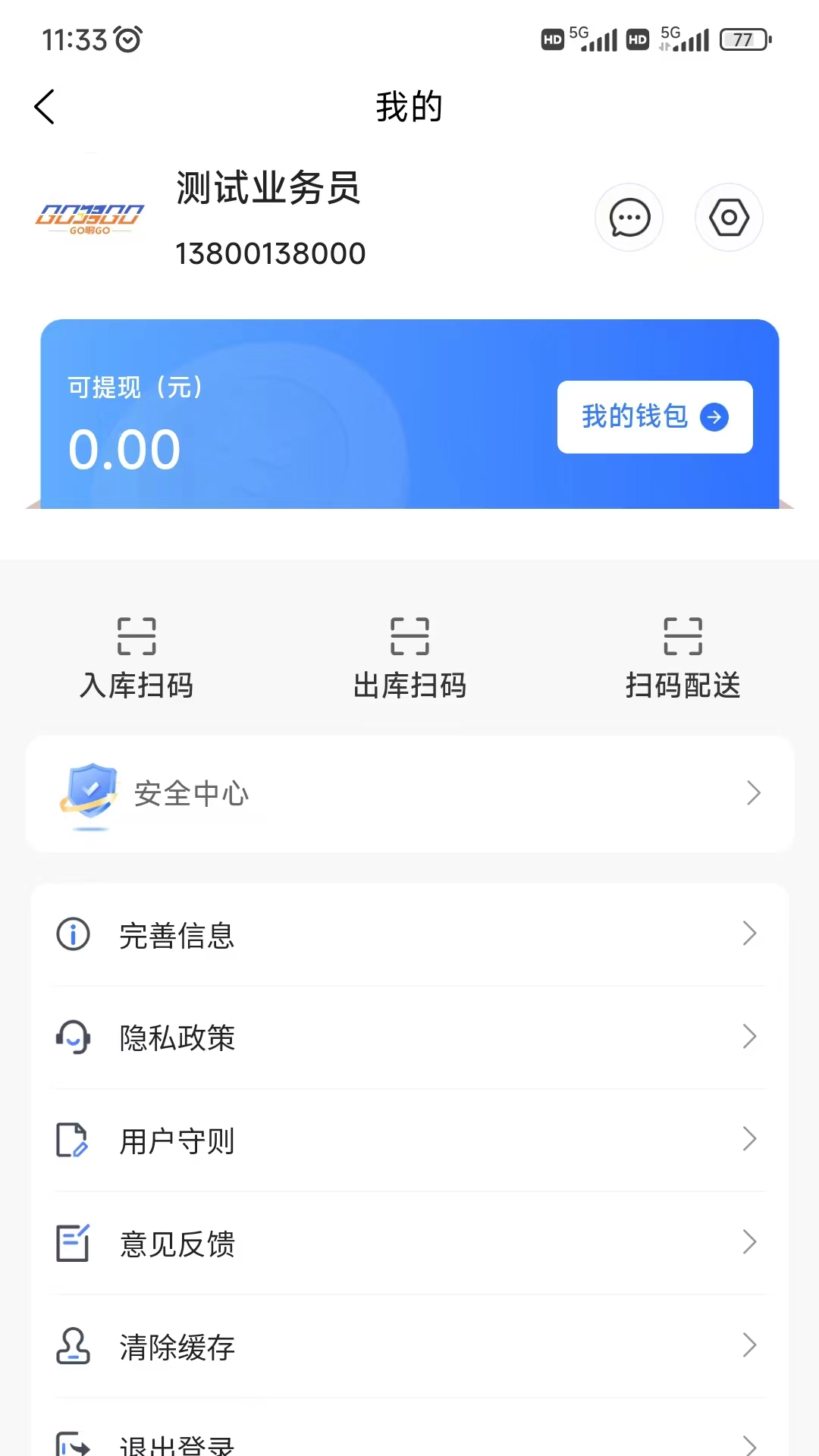Click the logout arrow icon beside 退出登录
The image size is (819, 1456).
[x=72, y=1445]
